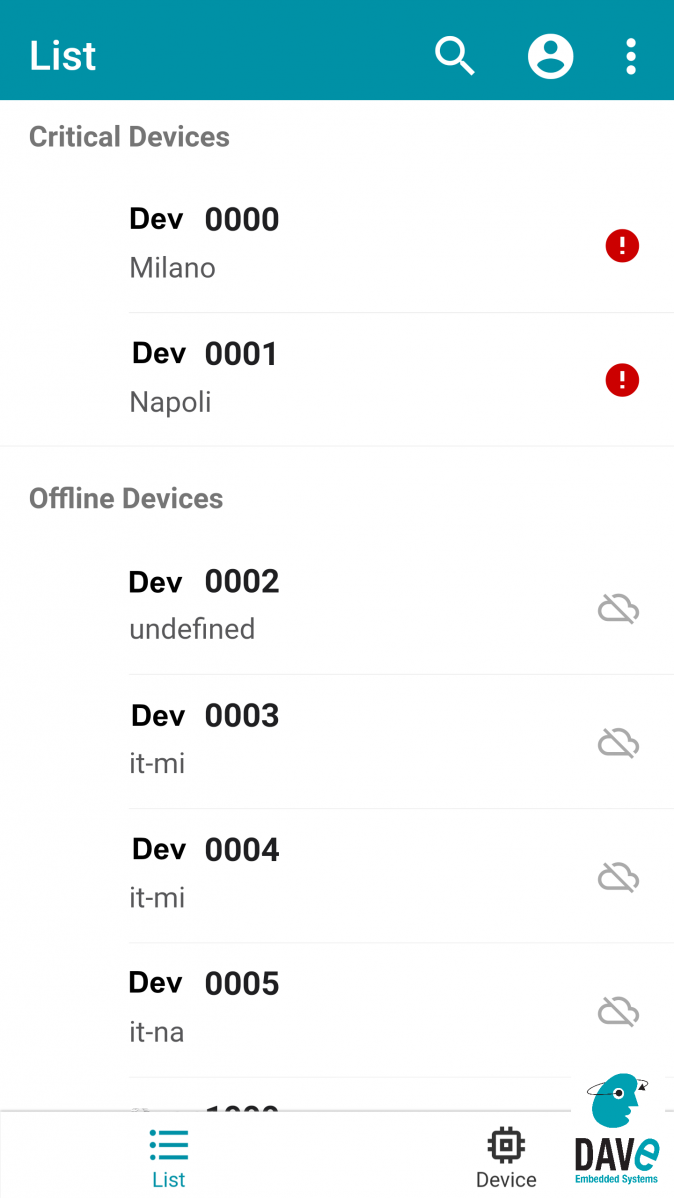The image size is (674, 1198).
Task: Switch to the Device tab
Action: 506,1158
